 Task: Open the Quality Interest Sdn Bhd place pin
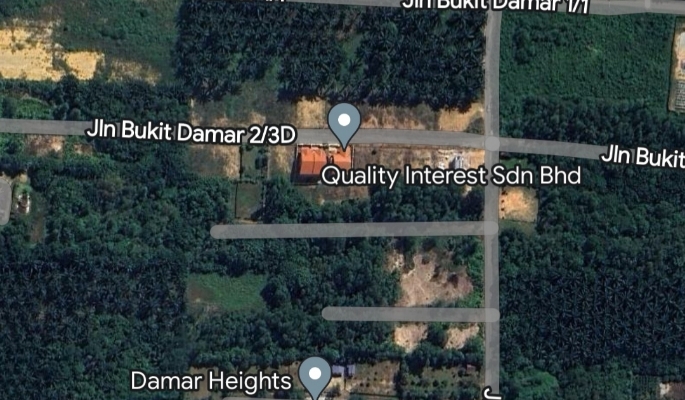(x=345, y=124)
